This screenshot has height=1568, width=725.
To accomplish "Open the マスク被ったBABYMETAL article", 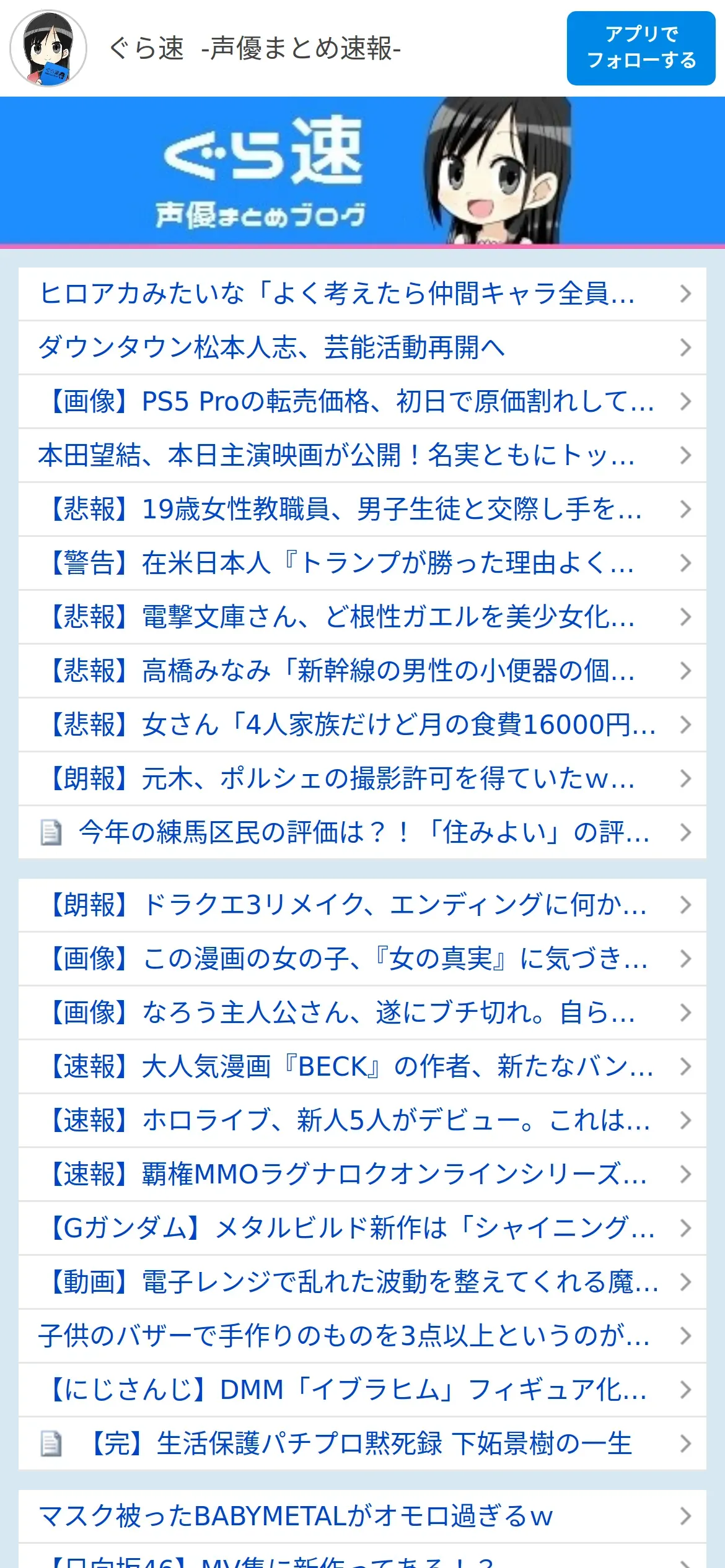I will tap(362, 1516).
